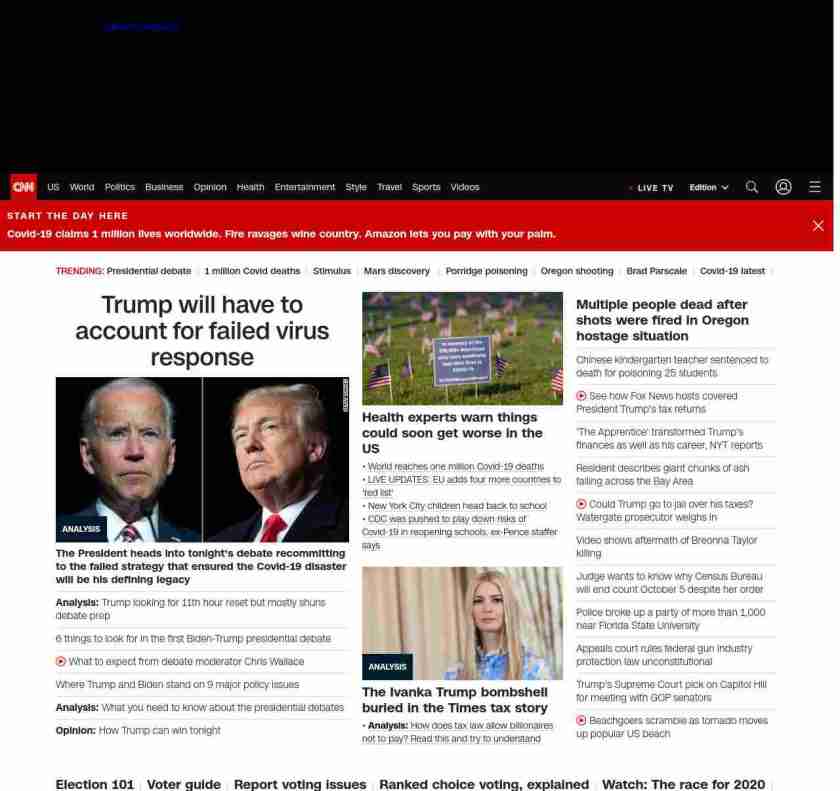Screen dimensions: 840x791
Task: Go to the Politics section
Action: coord(119,187)
